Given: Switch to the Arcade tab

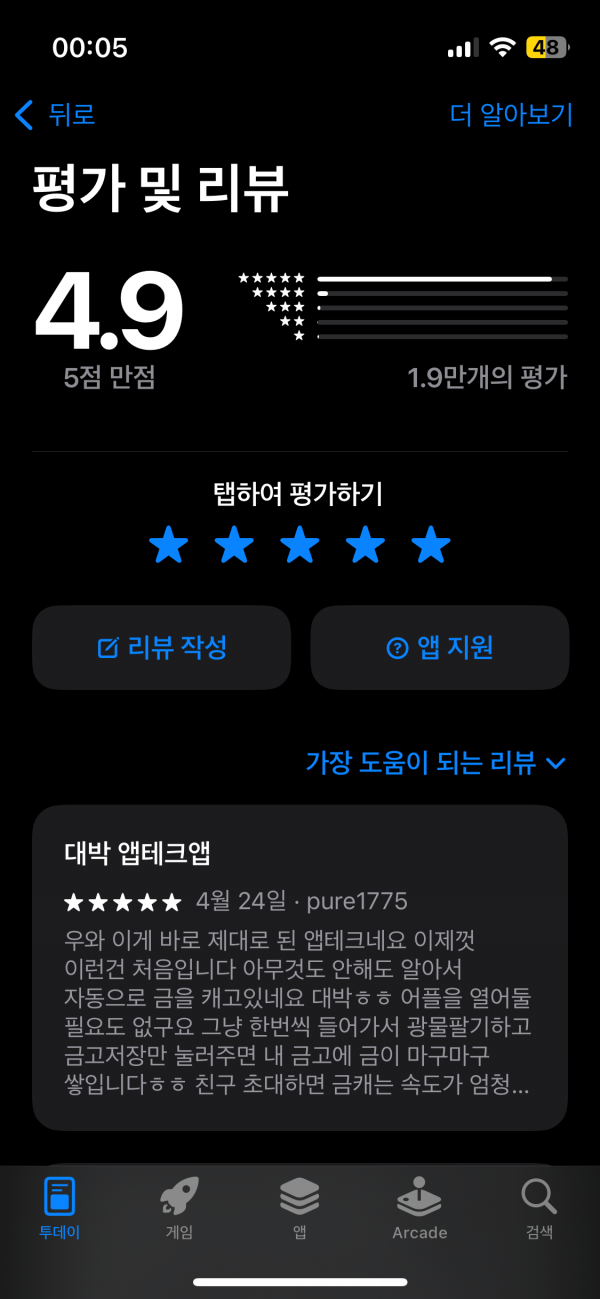Looking at the screenshot, I should (420, 1208).
